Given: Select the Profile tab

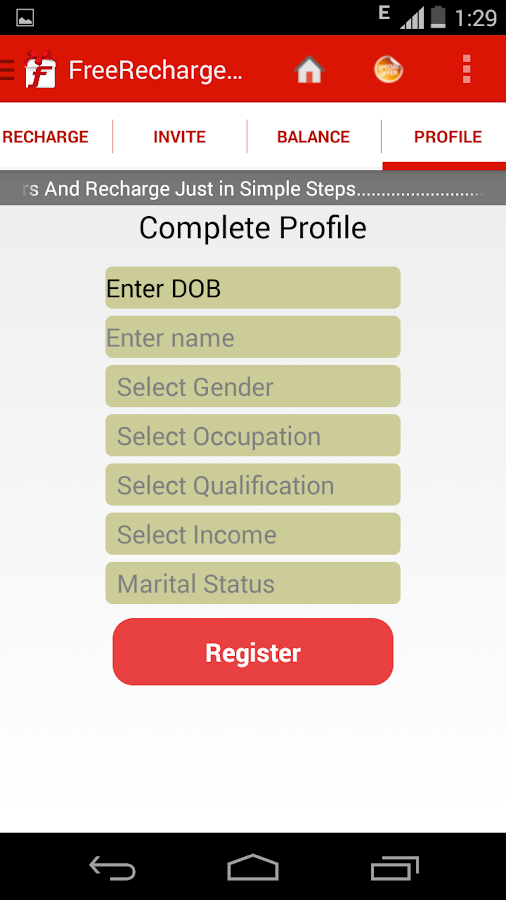Looking at the screenshot, I should [445, 137].
